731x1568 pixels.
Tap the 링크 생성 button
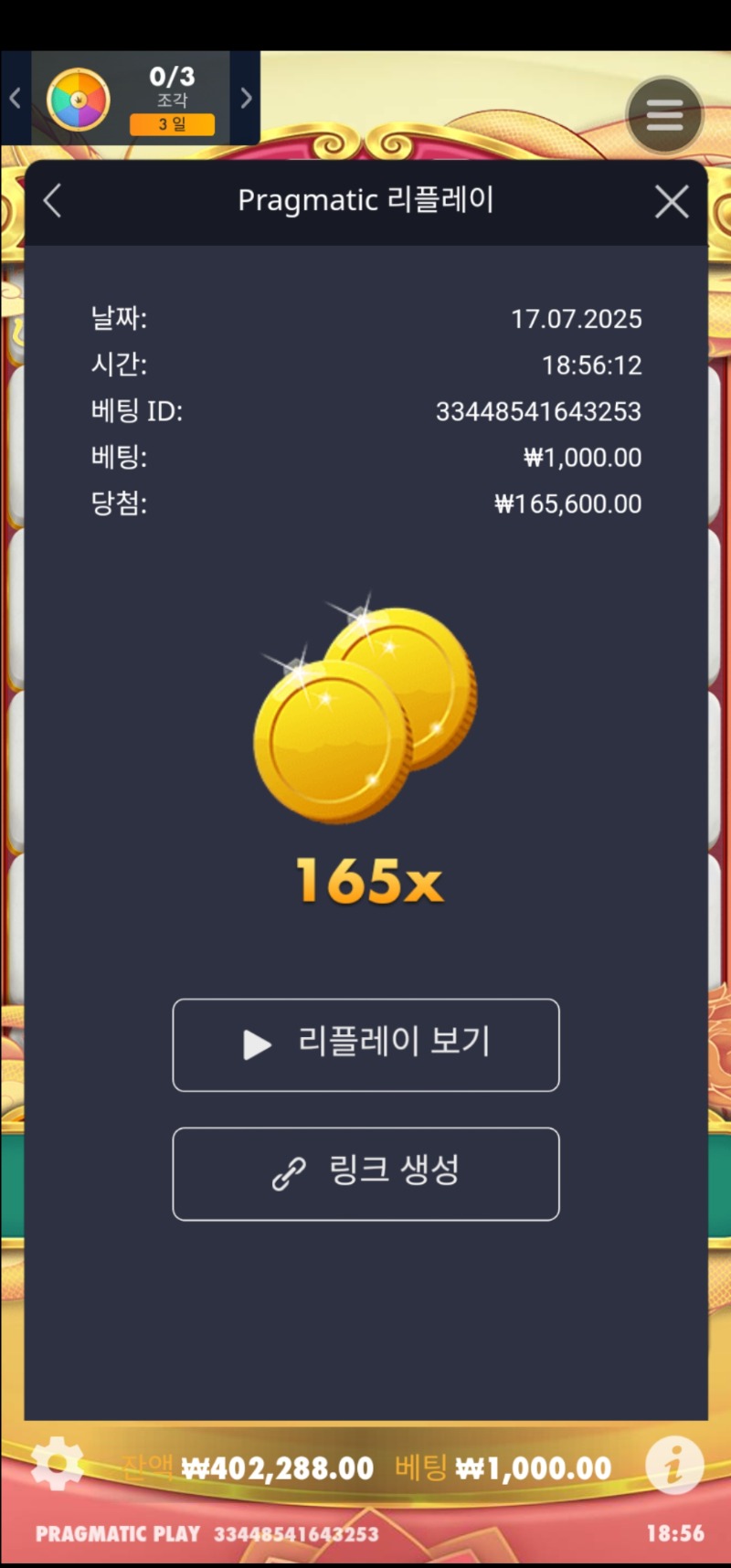[365, 1173]
